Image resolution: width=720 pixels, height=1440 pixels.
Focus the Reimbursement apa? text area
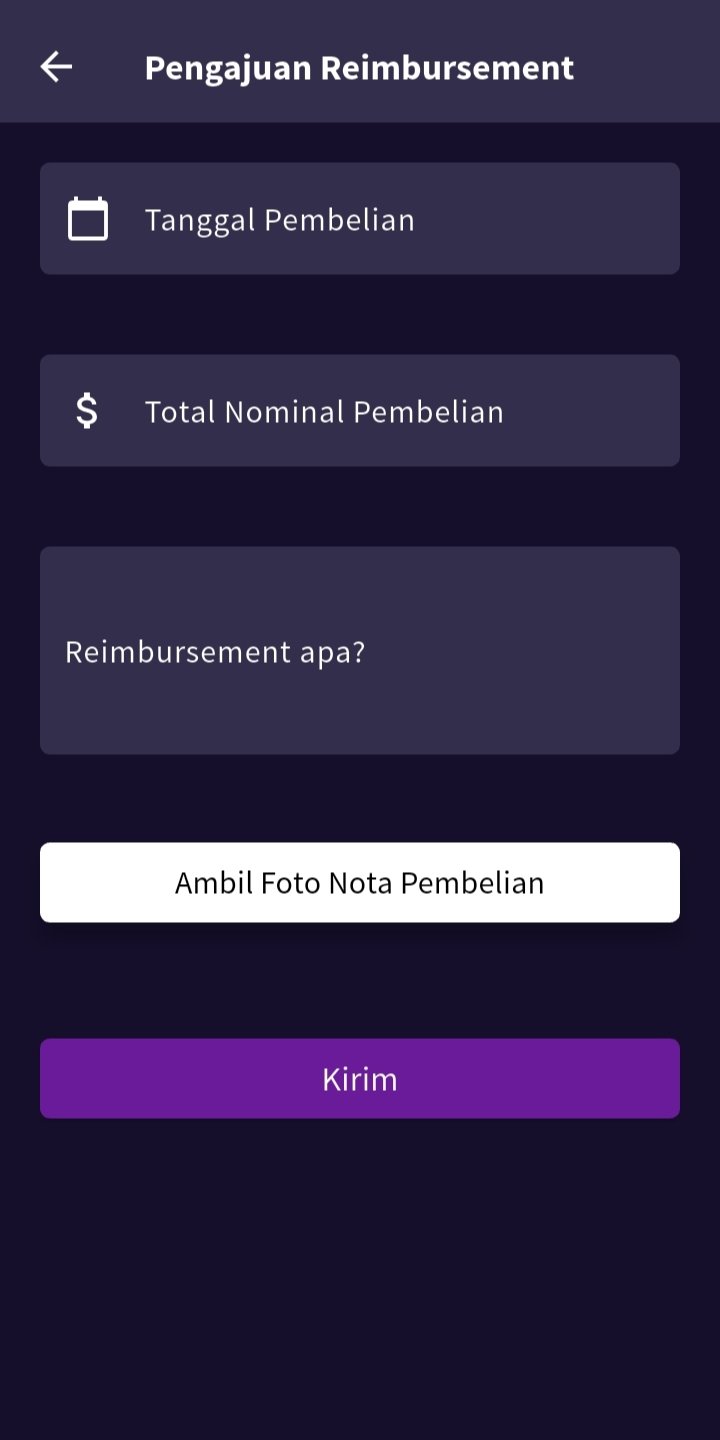click(x=360, y=650)
